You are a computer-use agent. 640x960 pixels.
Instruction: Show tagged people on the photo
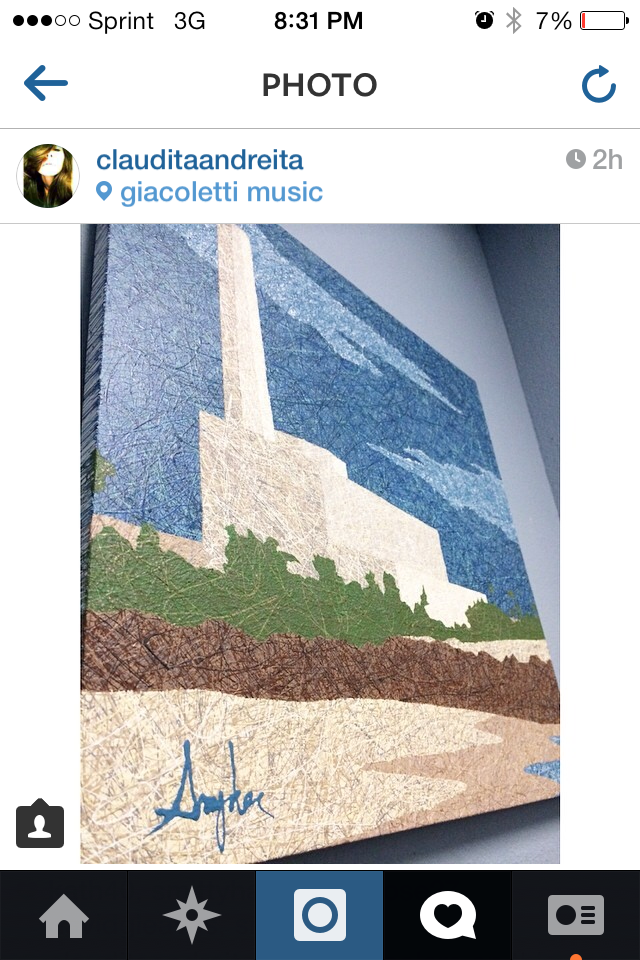(40, 824)
